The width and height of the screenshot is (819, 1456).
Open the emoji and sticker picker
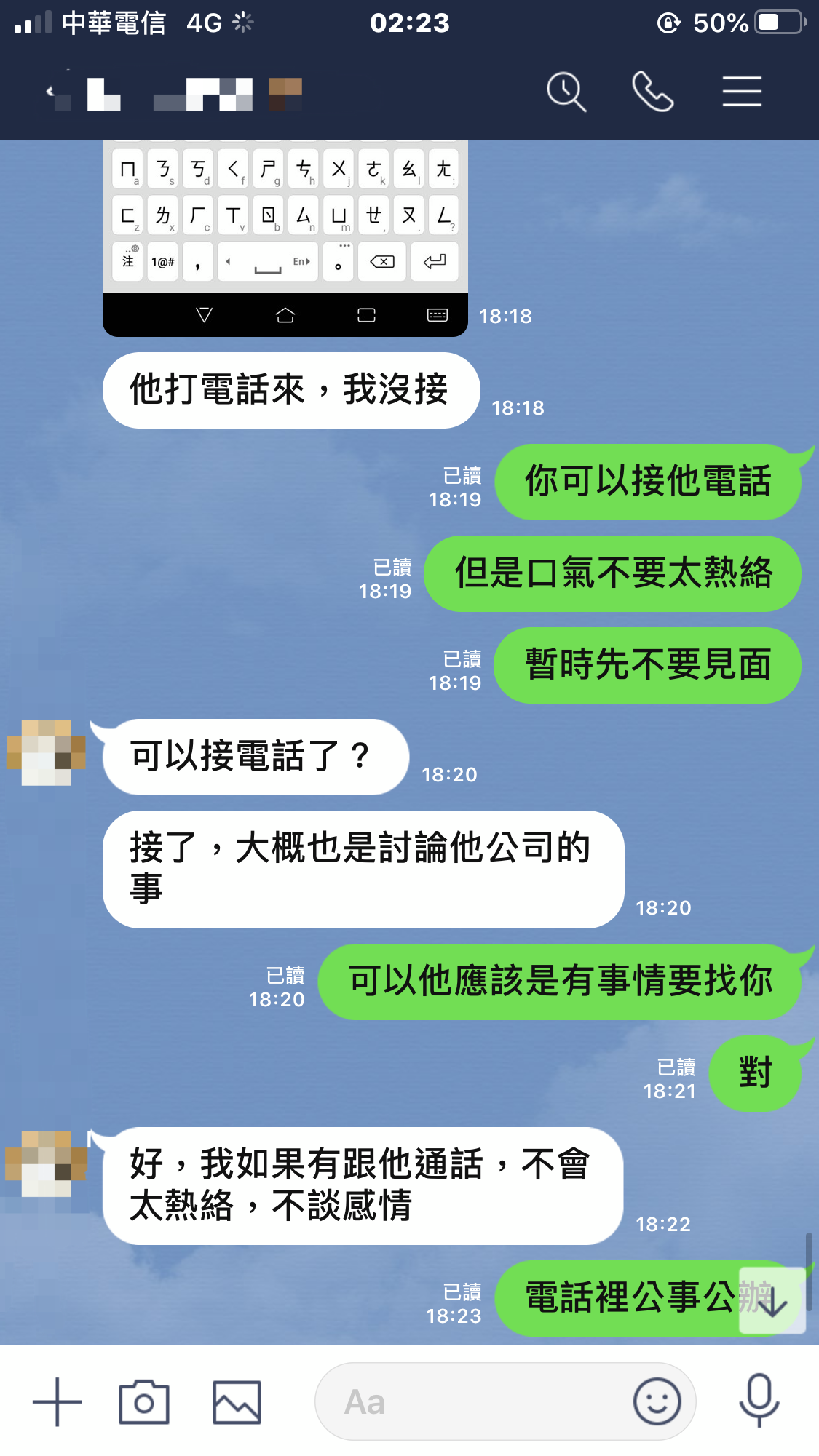tap(657, 1401)
